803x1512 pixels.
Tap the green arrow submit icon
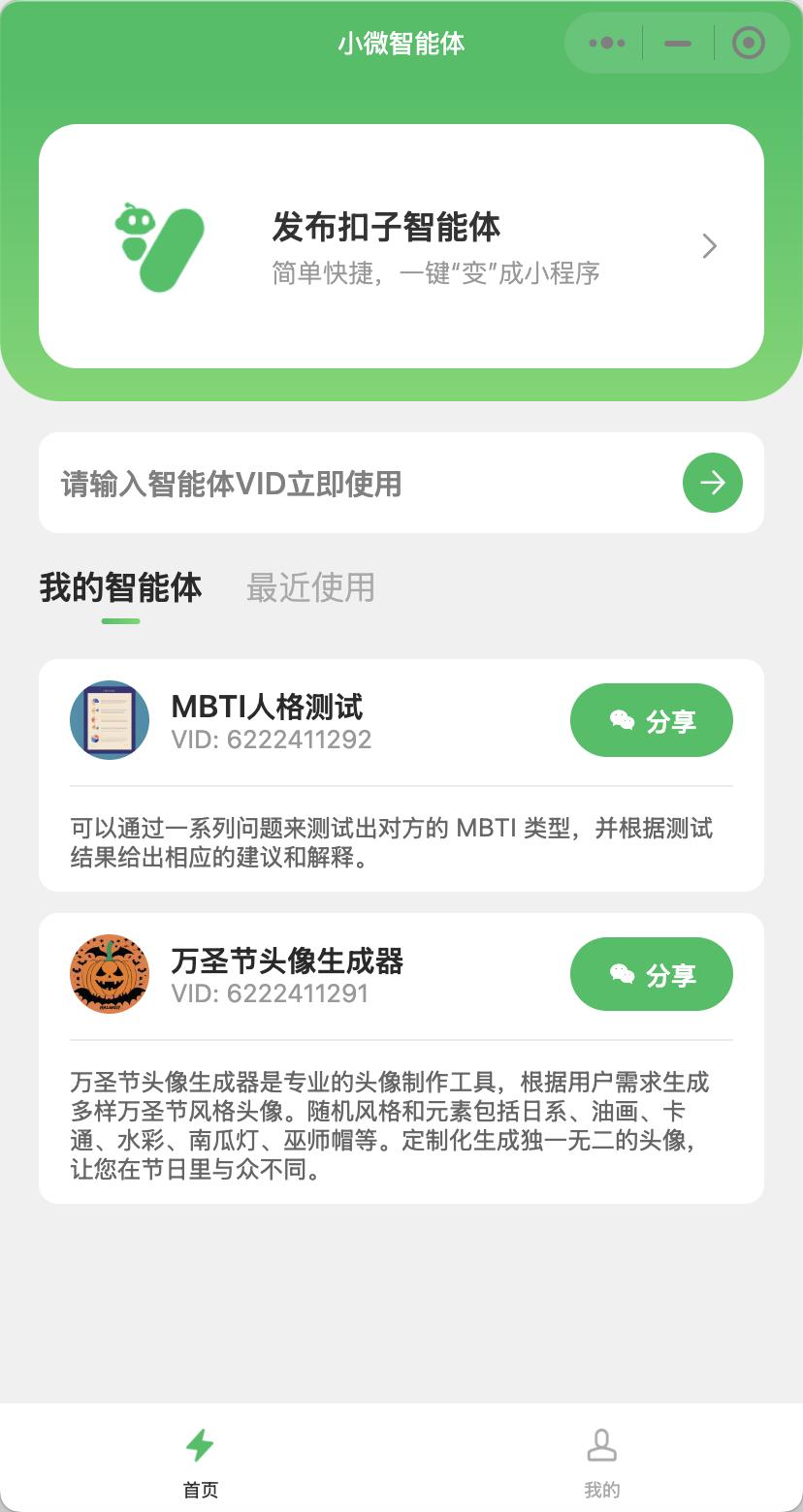(712, 482)
